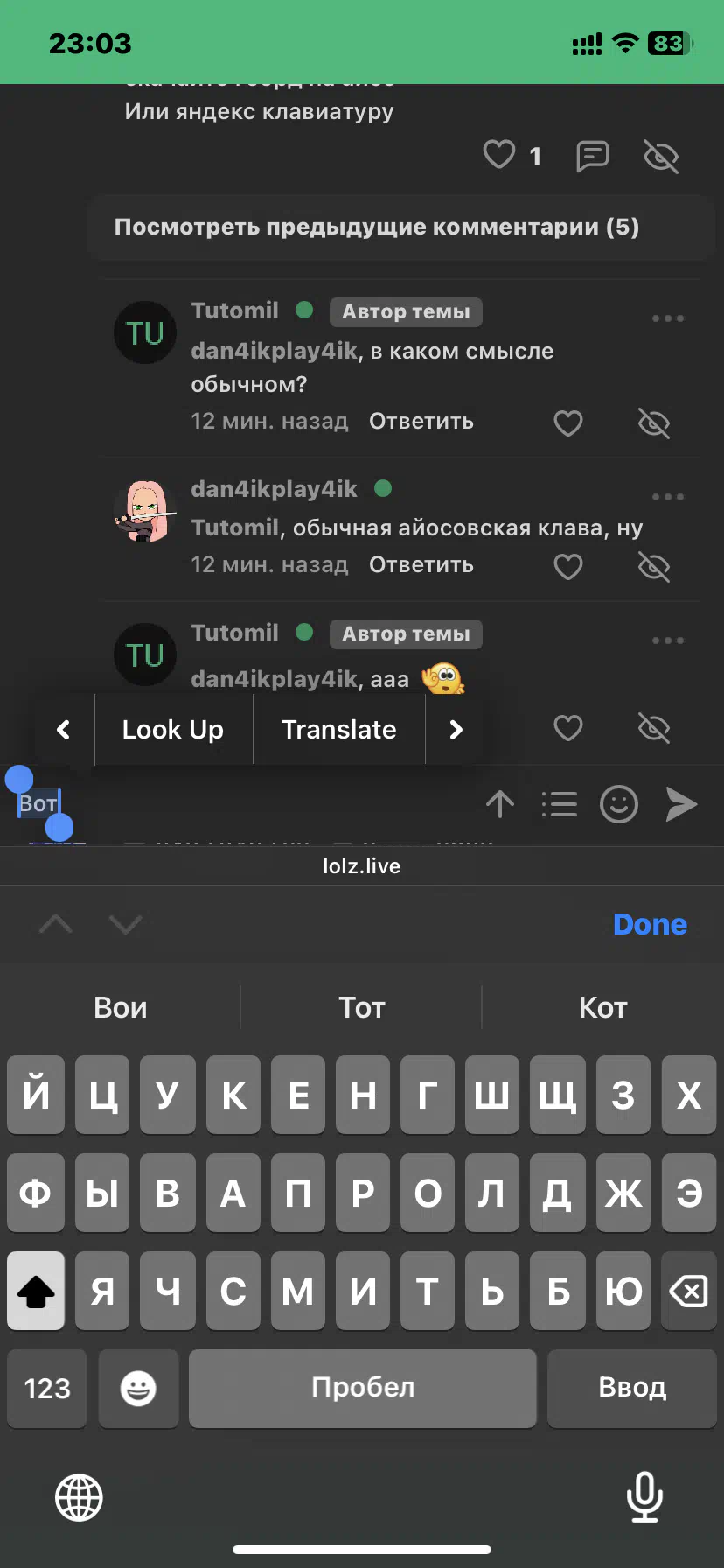The width and height of the screenshot is (724, 1568).
Task: Hit the backspace key
Action: [689, 1291]
